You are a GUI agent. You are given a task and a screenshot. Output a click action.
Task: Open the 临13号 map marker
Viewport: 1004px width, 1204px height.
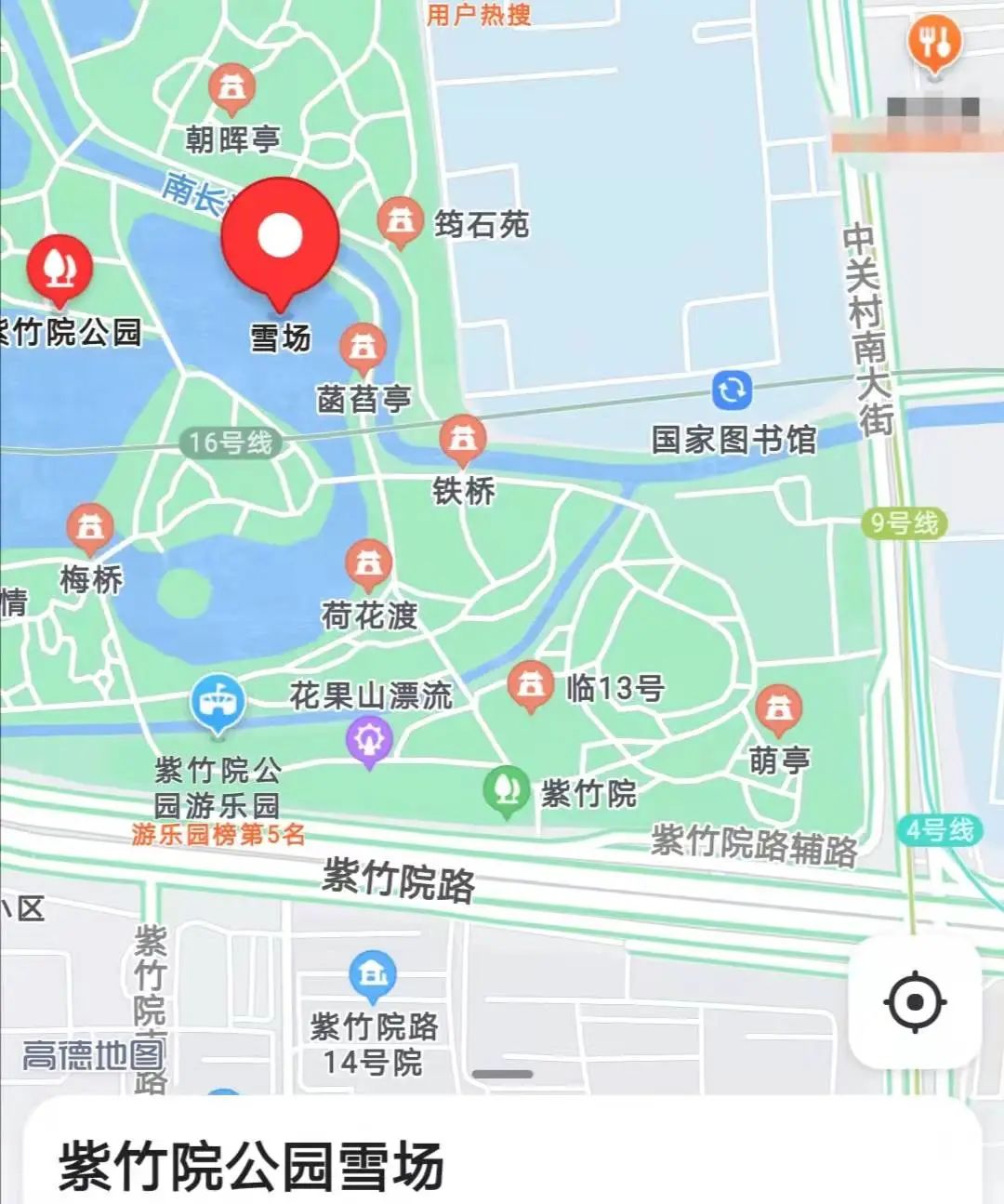[530, 686]
